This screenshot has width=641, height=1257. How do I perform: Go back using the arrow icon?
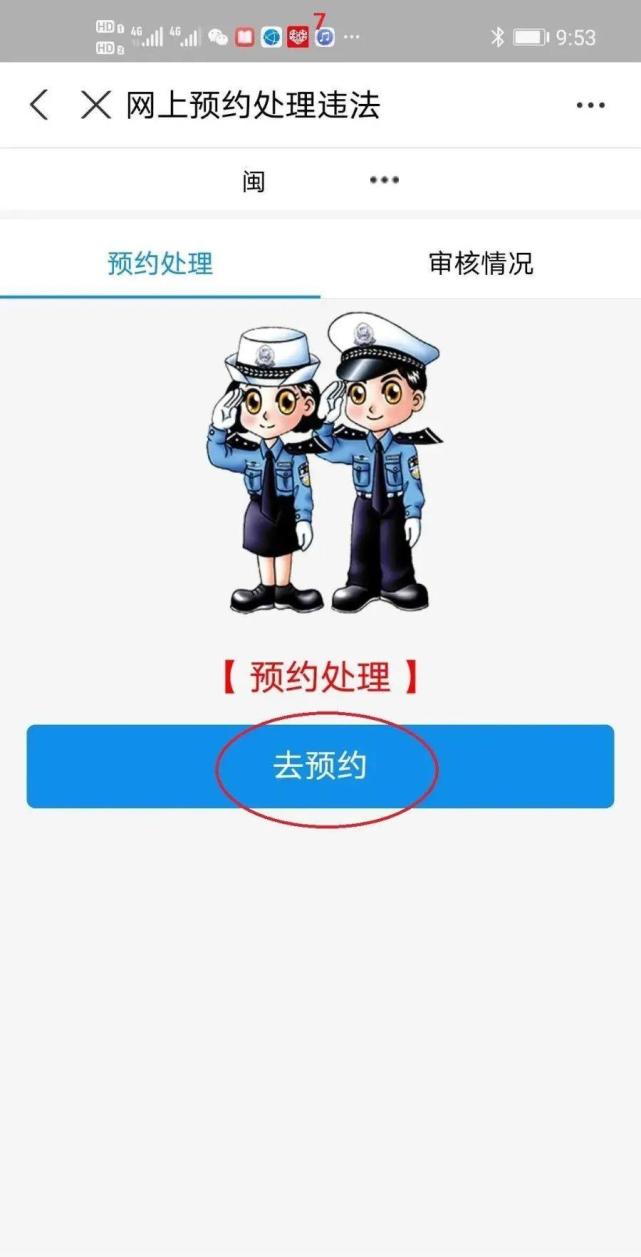pyautogui.click(x=39, y=105)
